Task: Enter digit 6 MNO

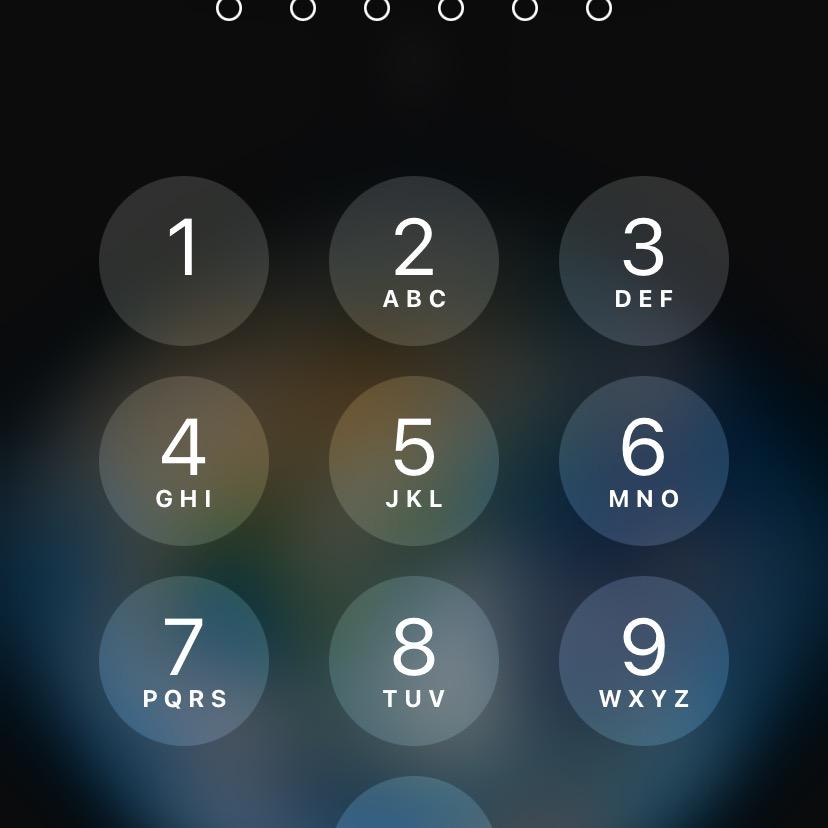Action: point(644,461)
